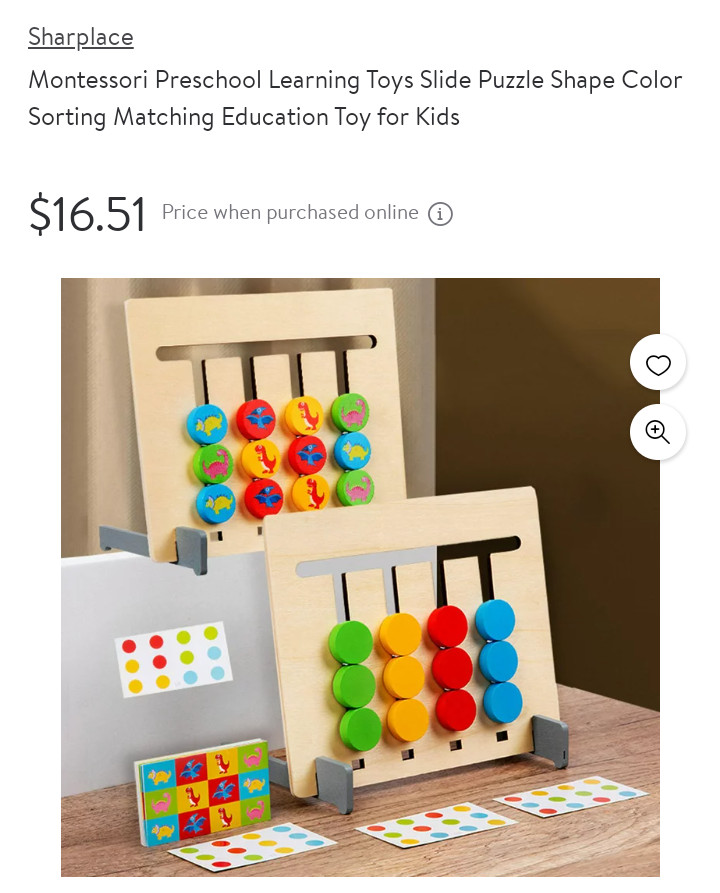Image resolution: width=720 pixels, height=893 pixels.
Task: Add item to favorites with heart icon
Action: tap(658, 364)
